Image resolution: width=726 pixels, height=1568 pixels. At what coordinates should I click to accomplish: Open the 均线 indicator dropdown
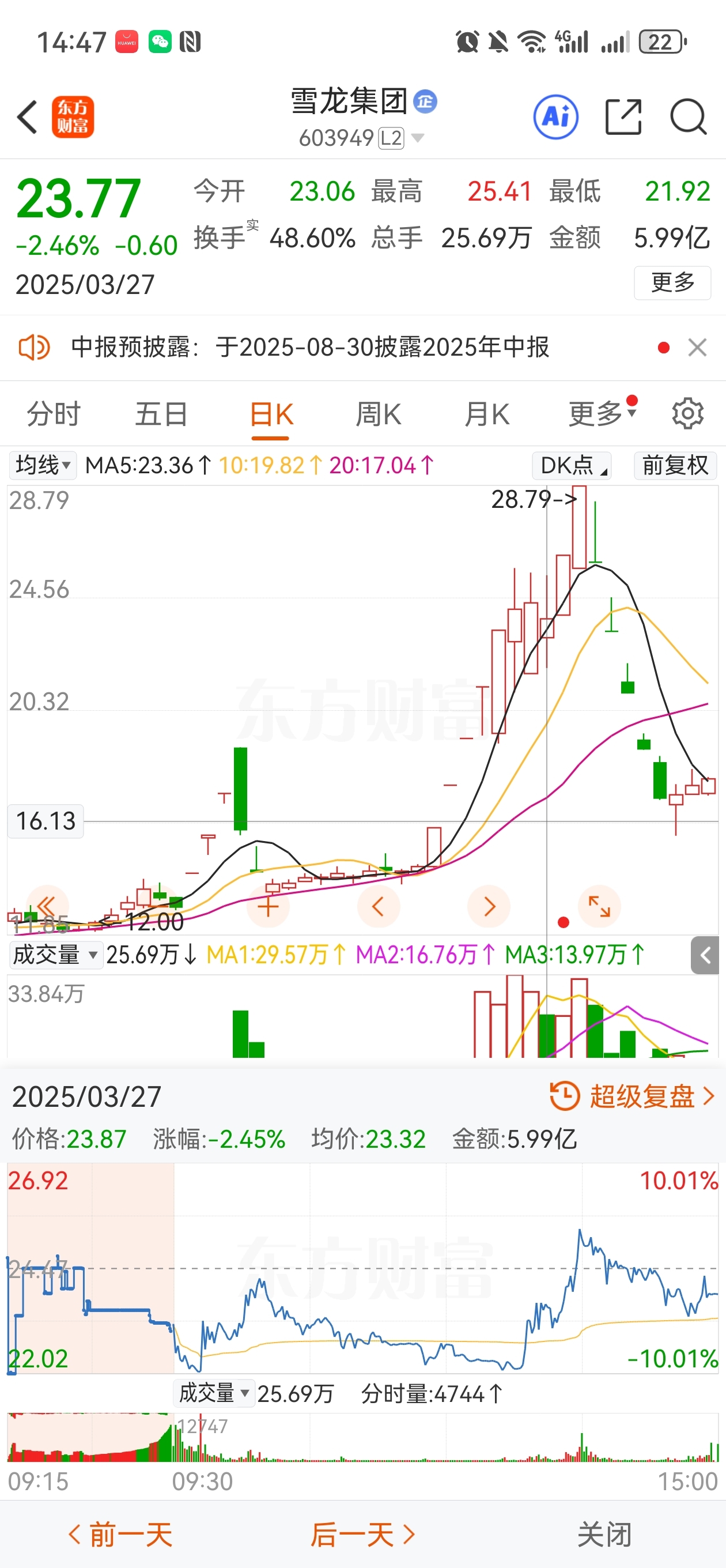click(43, 466)
